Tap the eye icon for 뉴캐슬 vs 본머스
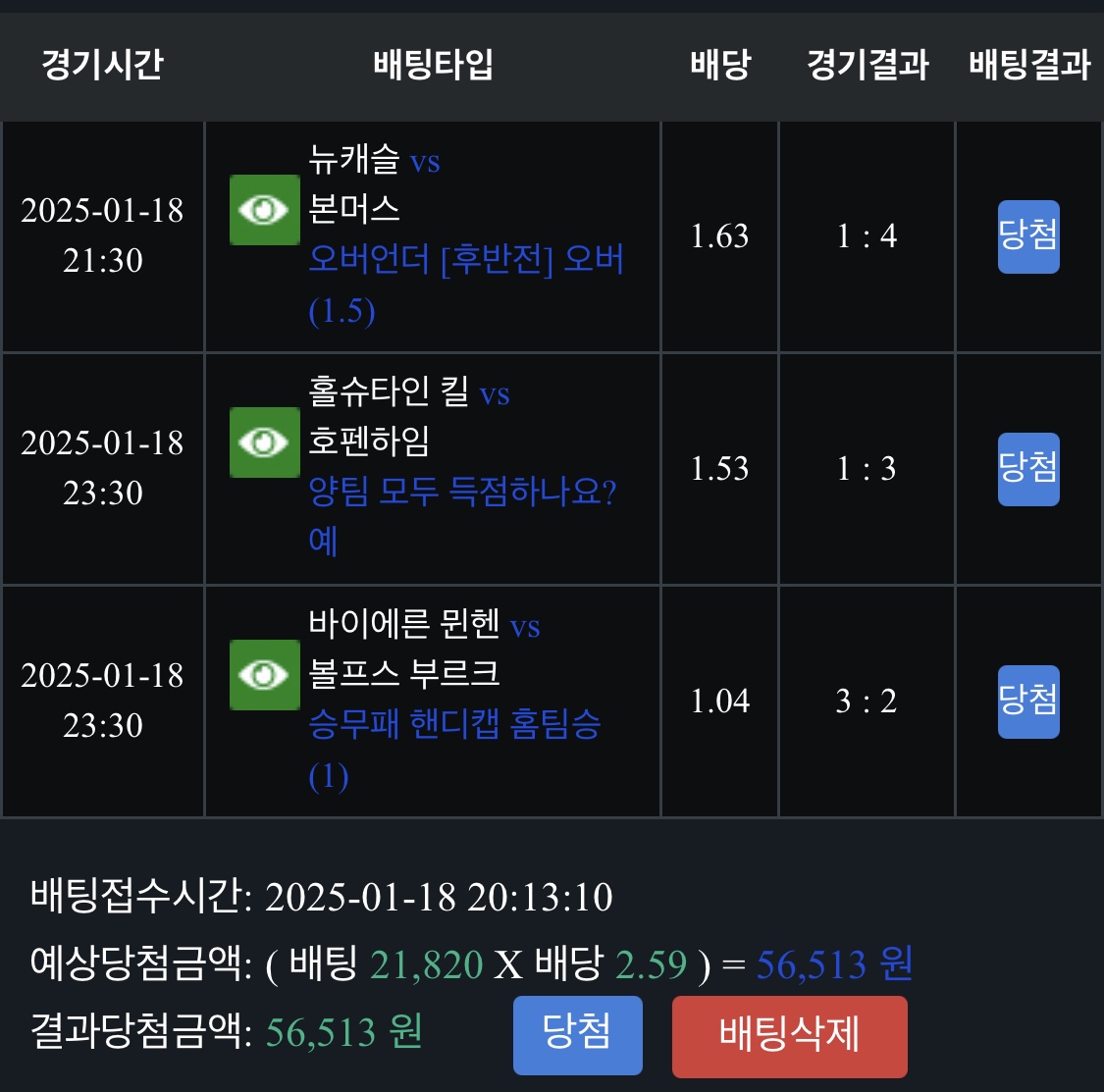Viewport: 1104px width, 1092px height. (264, 210)
